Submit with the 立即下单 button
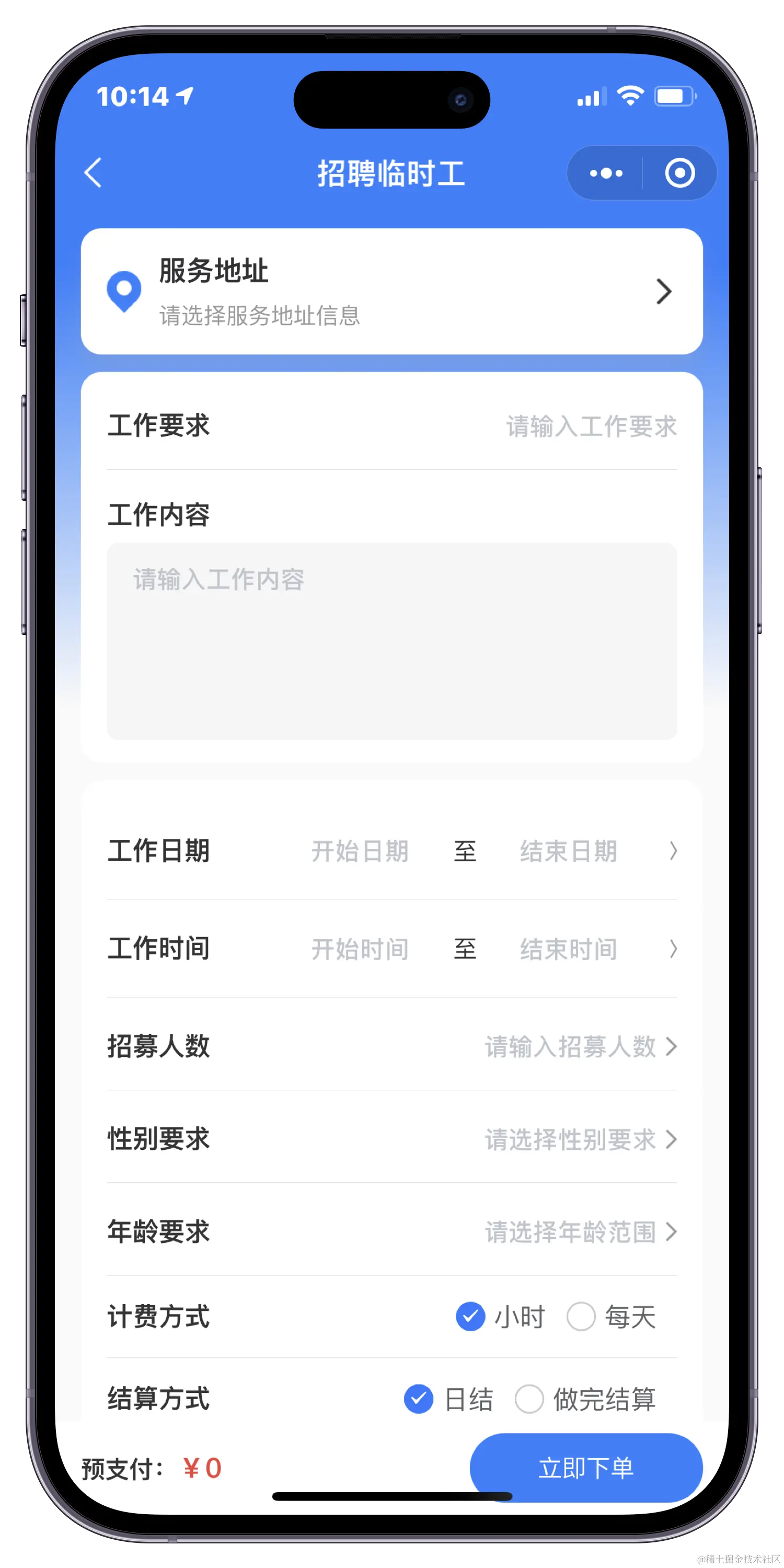The height and width of the screenshot is (1568, 784). (x=585, y=1468)
